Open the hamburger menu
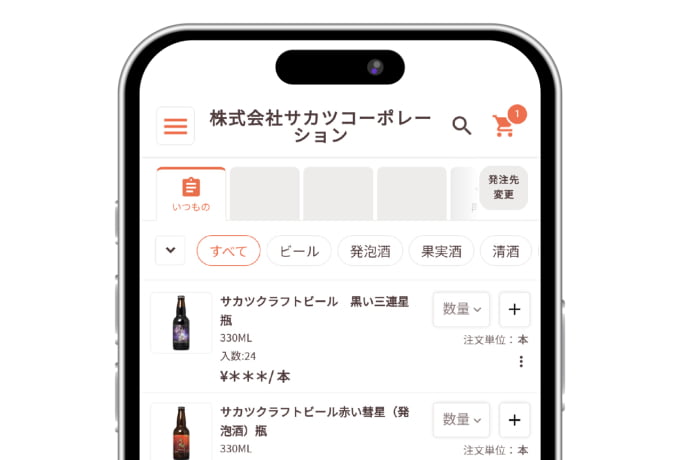The image size is (680, 460). click(x=175, y=126)
